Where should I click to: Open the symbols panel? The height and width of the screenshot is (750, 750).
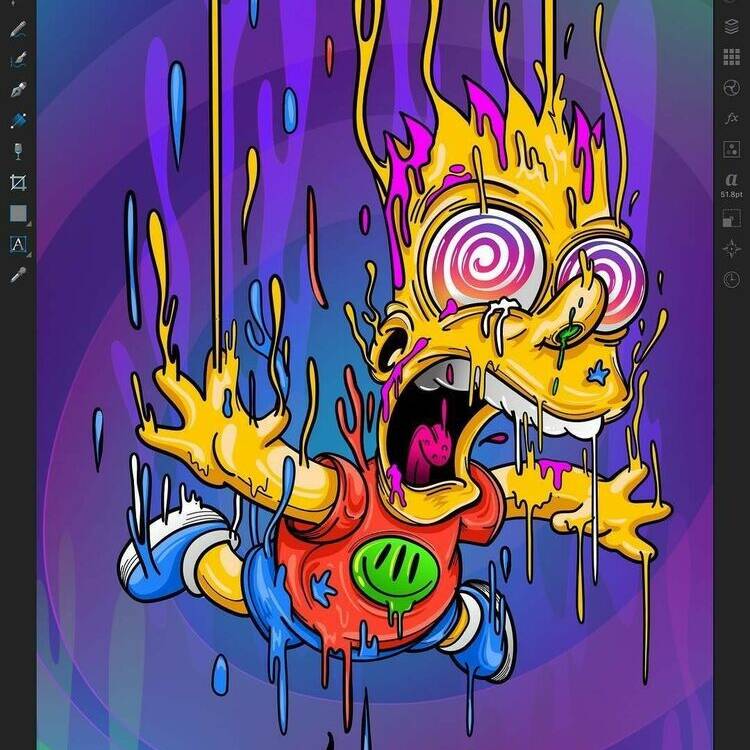731,149
